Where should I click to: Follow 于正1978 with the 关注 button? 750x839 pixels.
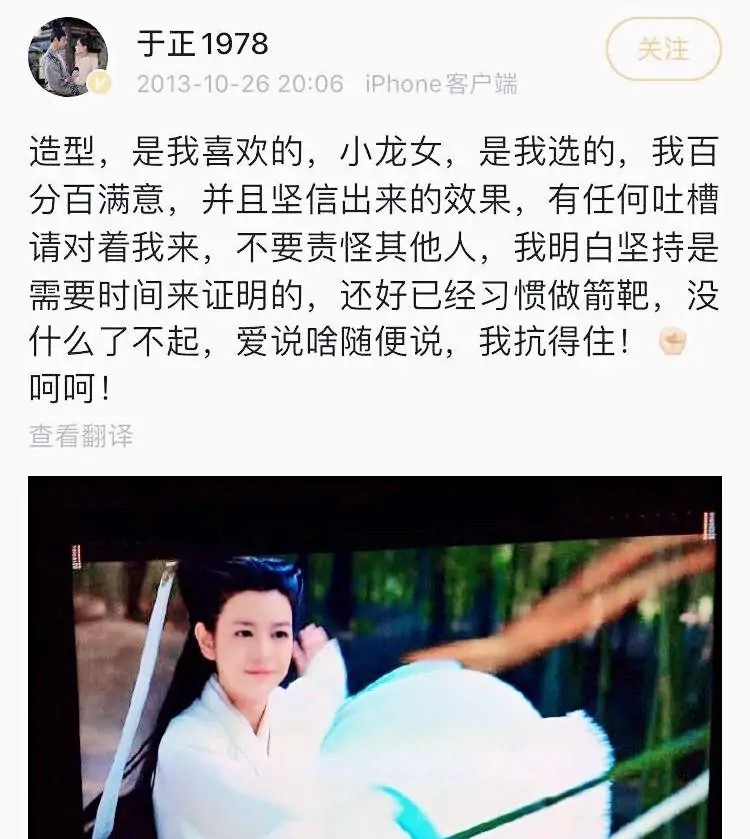click(663, 48)
